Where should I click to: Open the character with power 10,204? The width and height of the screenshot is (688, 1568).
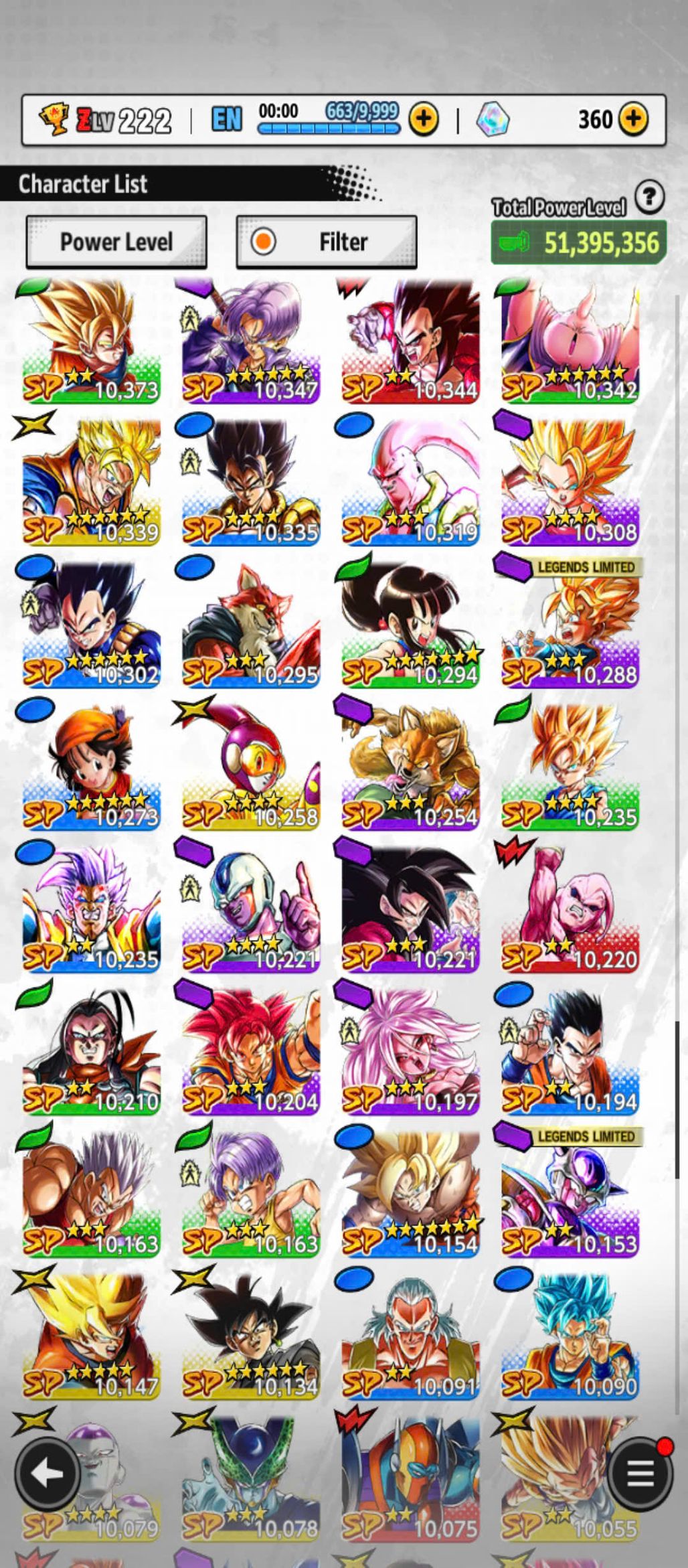tap(250, 1052)
